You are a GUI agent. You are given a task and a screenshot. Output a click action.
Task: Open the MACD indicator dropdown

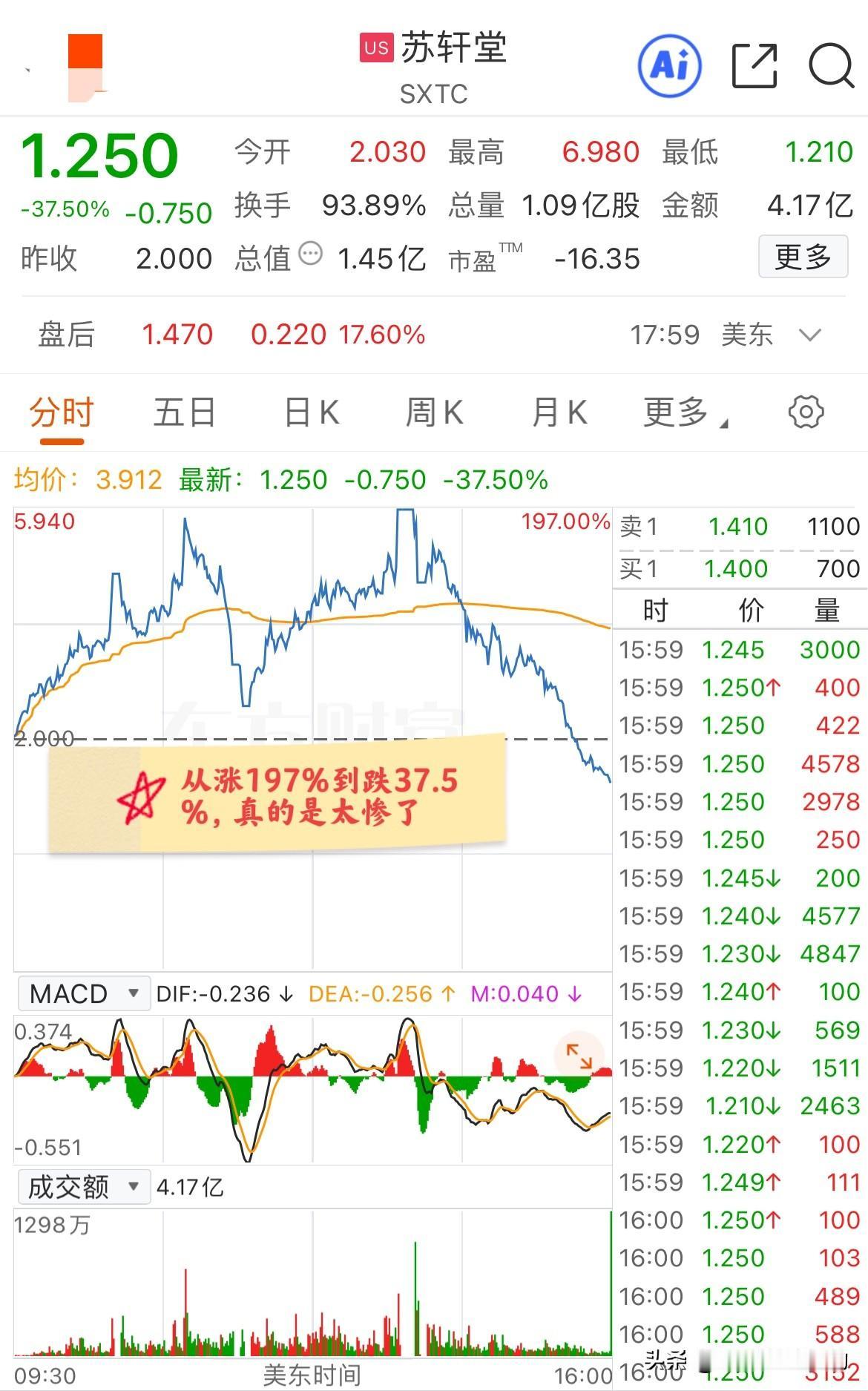pos(83,993)
